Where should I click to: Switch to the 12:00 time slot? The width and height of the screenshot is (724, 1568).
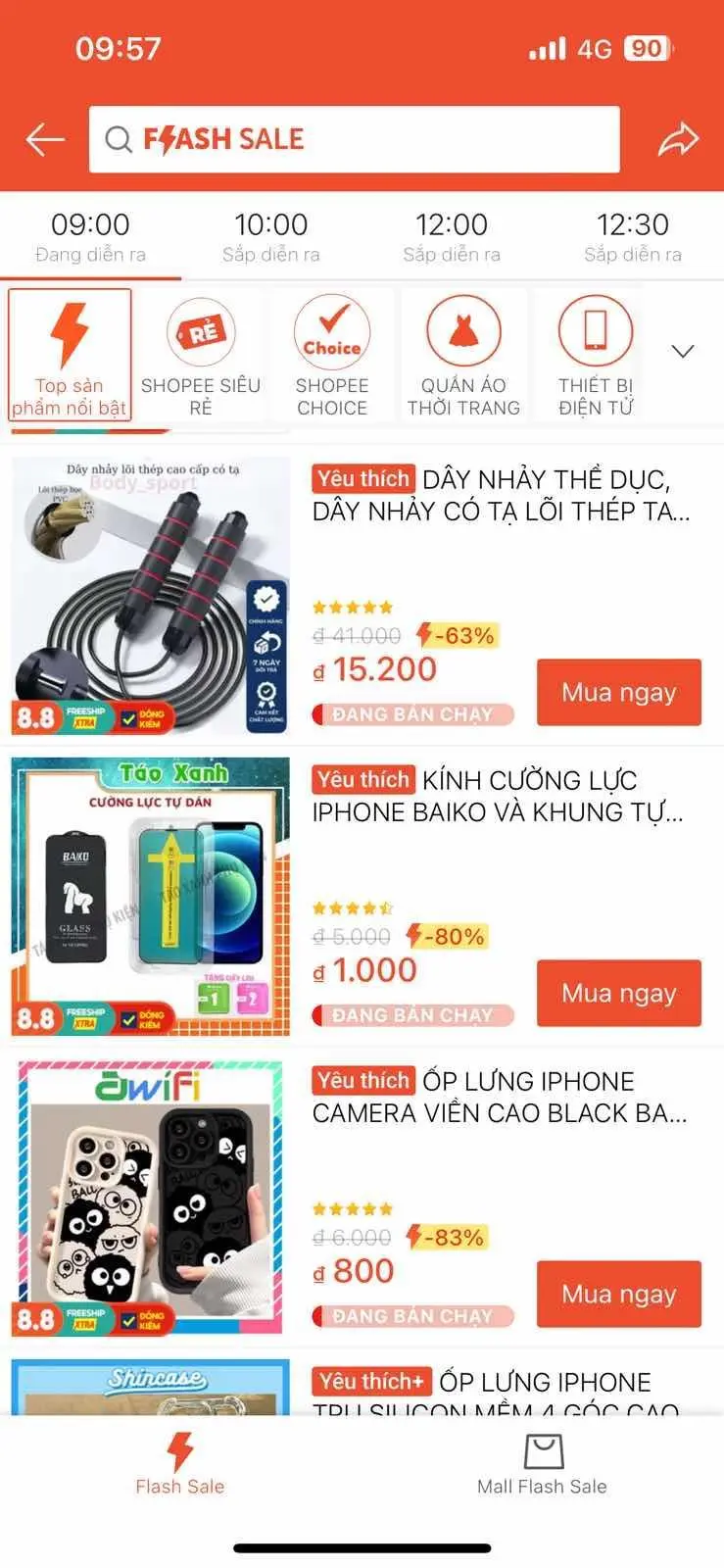click(452, 237)
